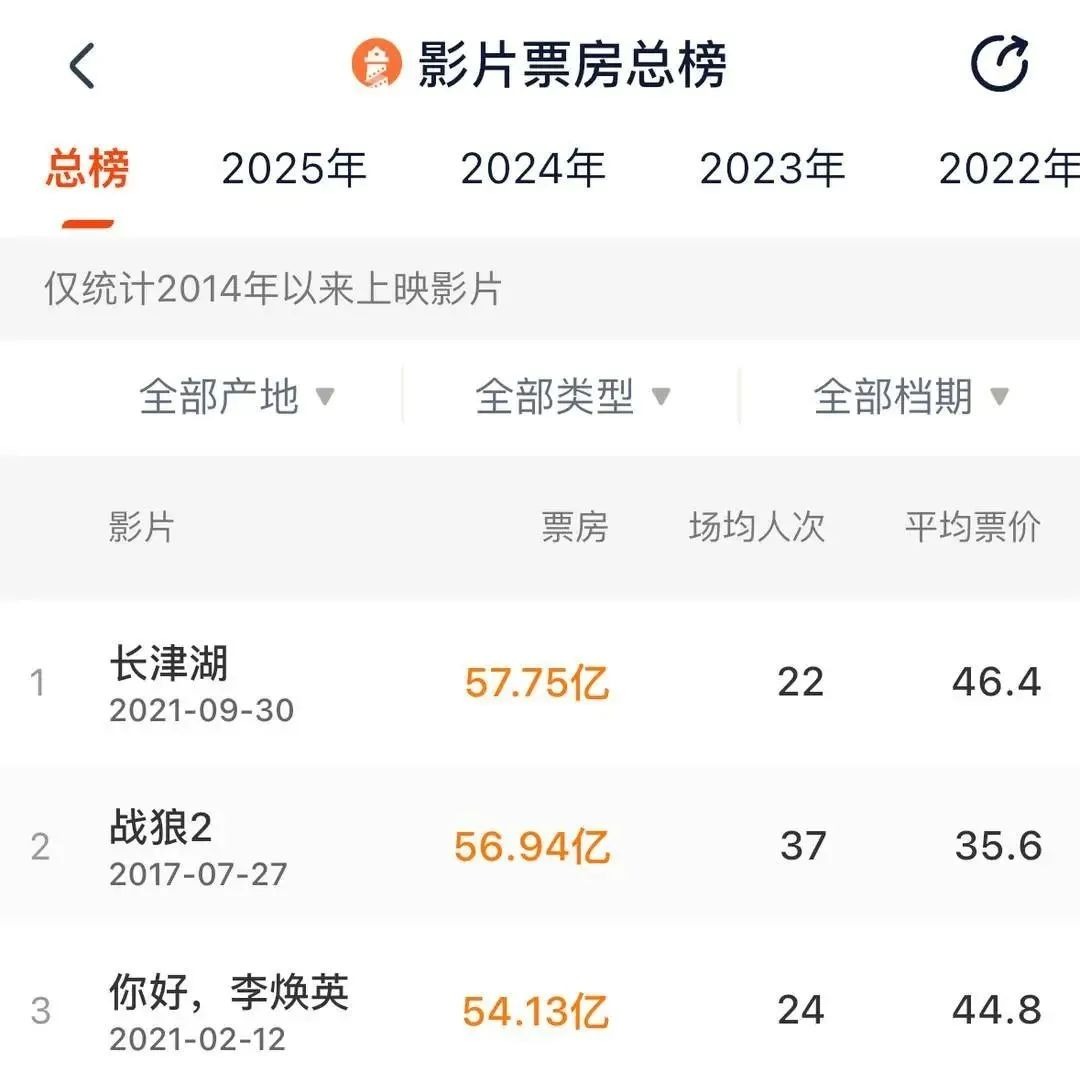Open the 战狼2 movie entry
Screen dimensions: 1080x1083
click(x=161, y=828)
